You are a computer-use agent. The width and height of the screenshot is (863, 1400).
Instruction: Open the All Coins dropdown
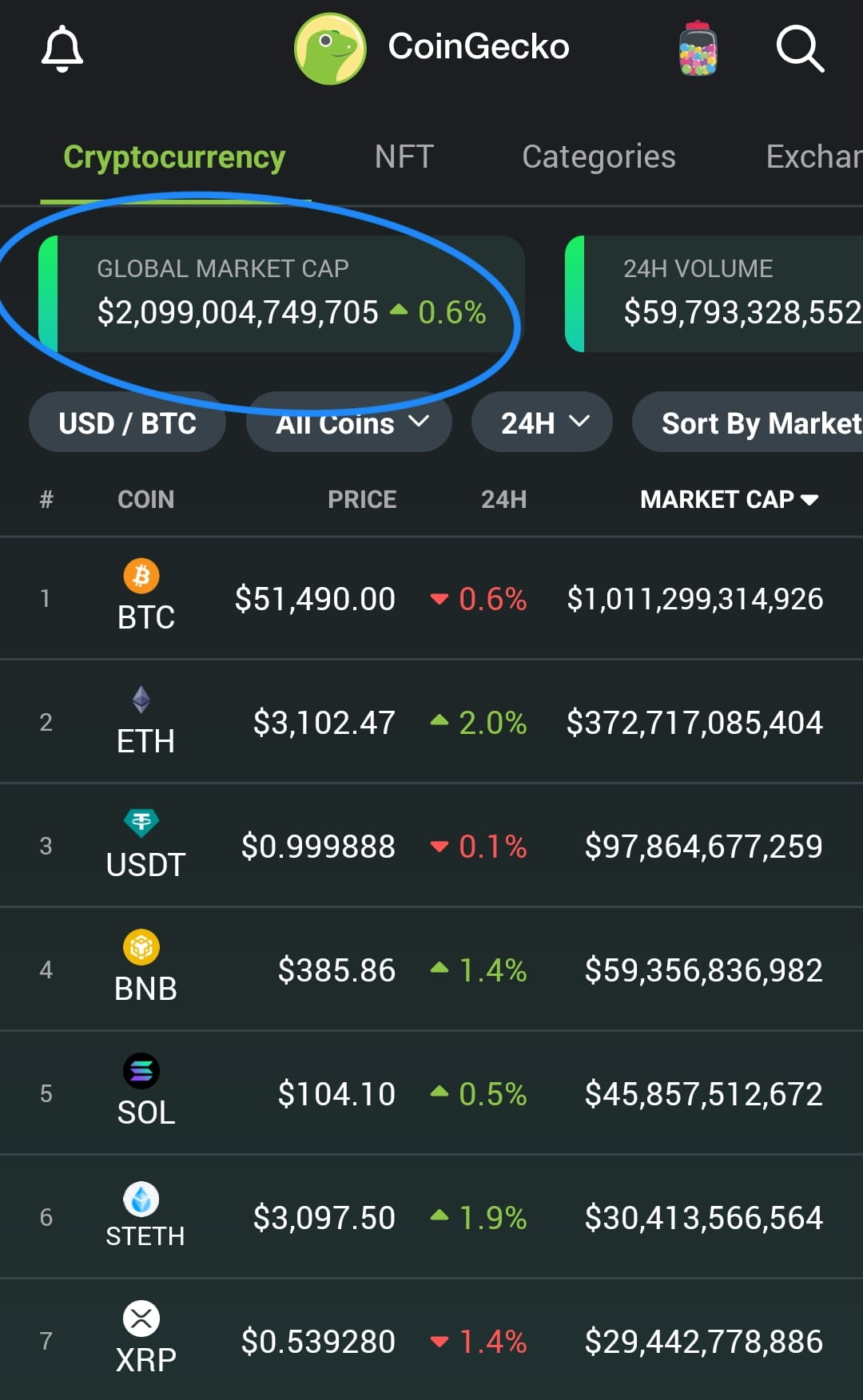point(348,422)
